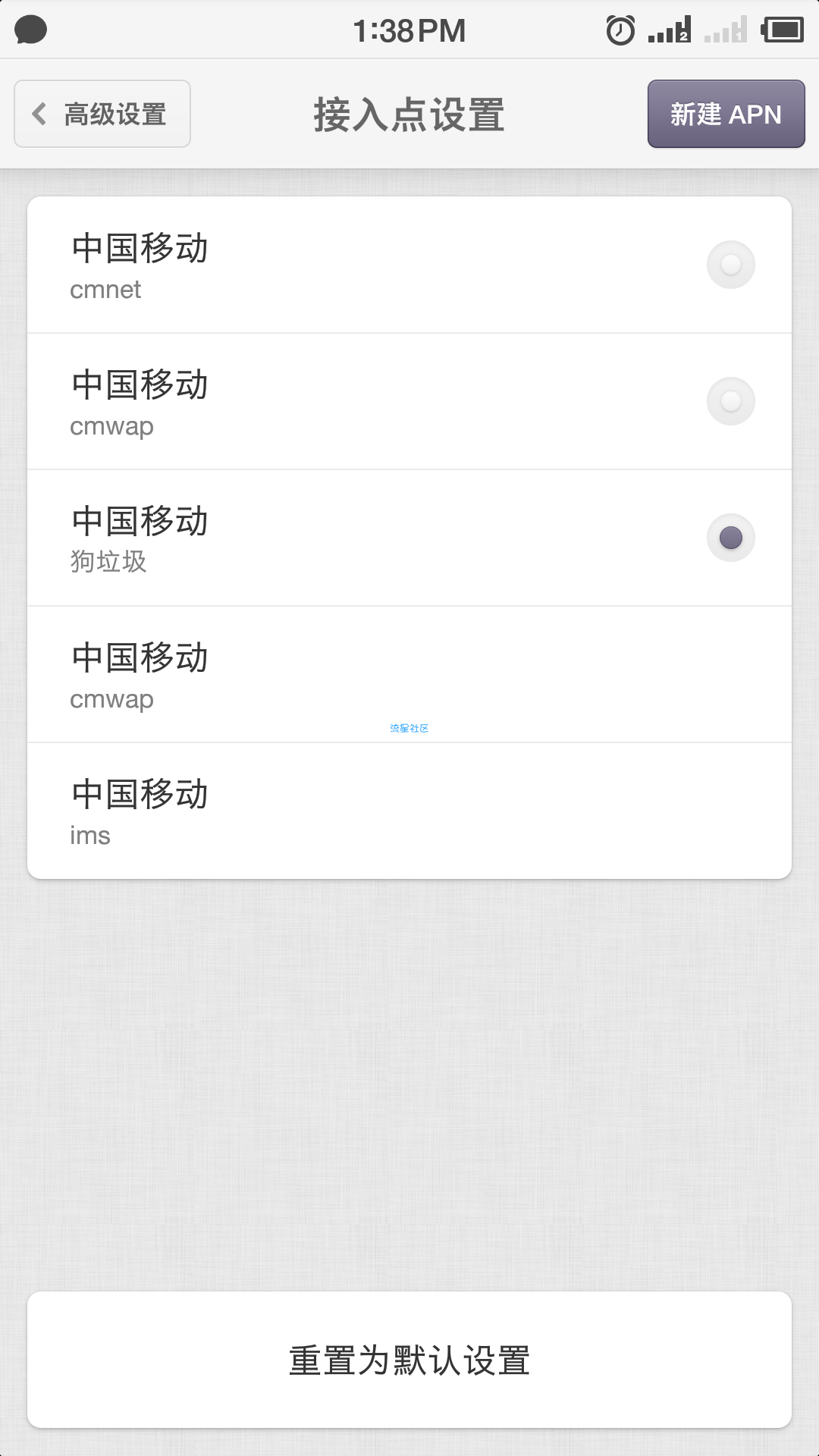Viewport: 819px width, 1456px height.
Task: Go back to 高级设置
Action: [x=102, y=114]
